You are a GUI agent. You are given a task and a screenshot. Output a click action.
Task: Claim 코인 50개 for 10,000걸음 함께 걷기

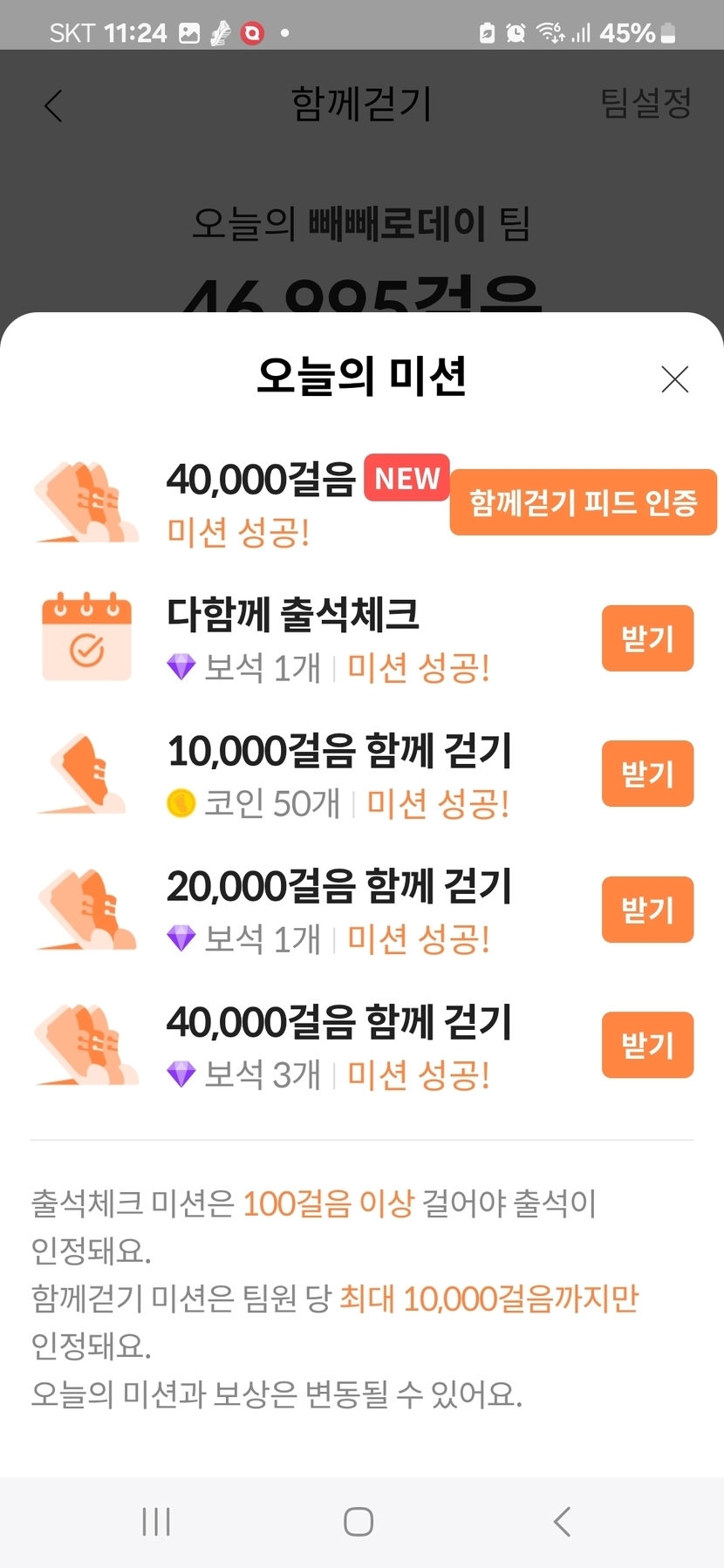647,774
